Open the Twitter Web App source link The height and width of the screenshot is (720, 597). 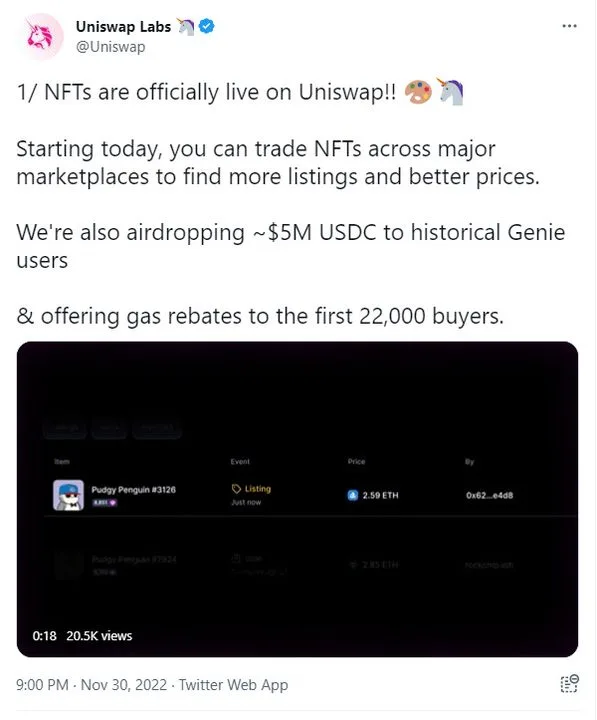(233, 685)
